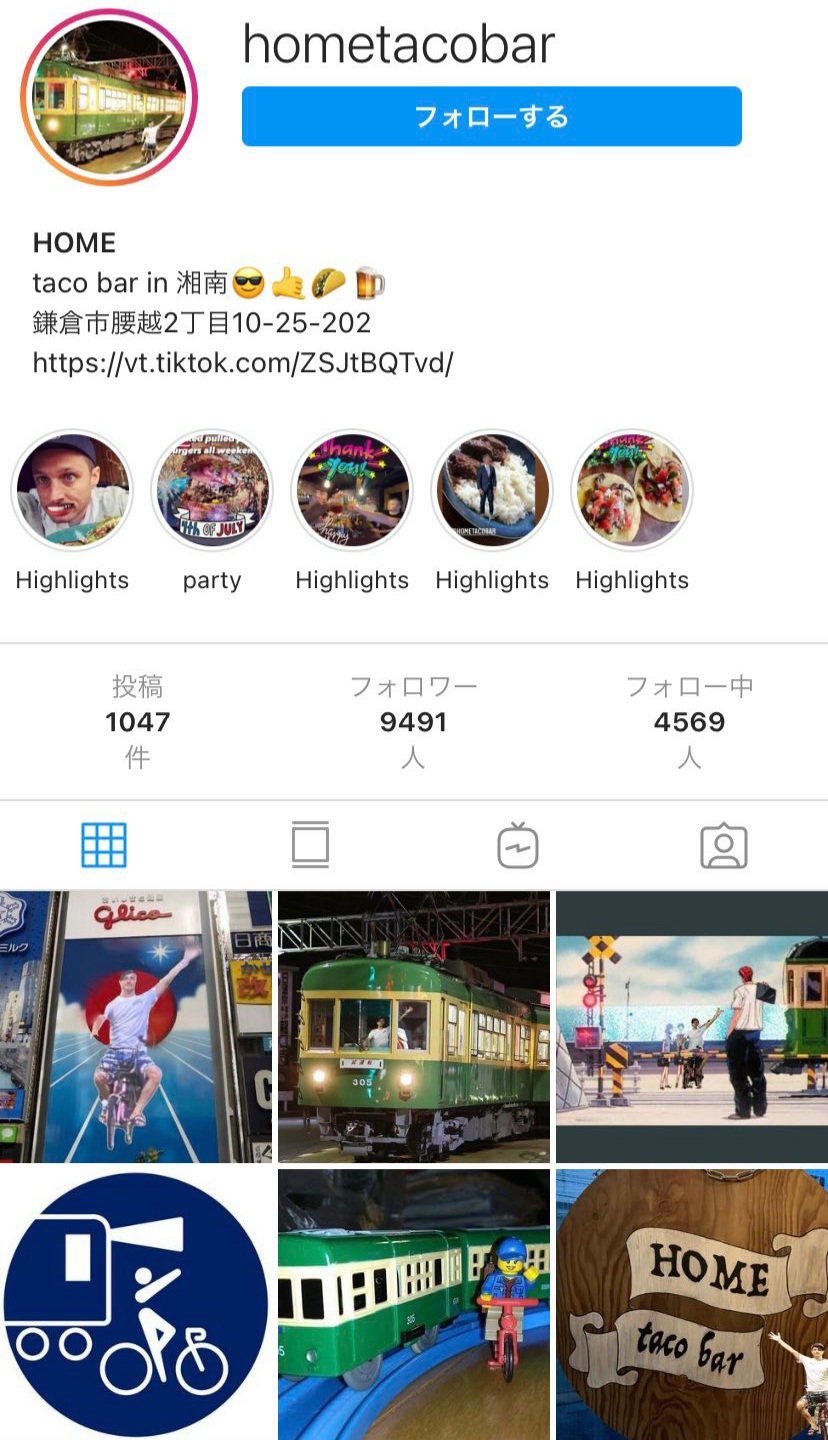Switch to the IGTV tab
The image size is (828, 1440).
[518, 845]
